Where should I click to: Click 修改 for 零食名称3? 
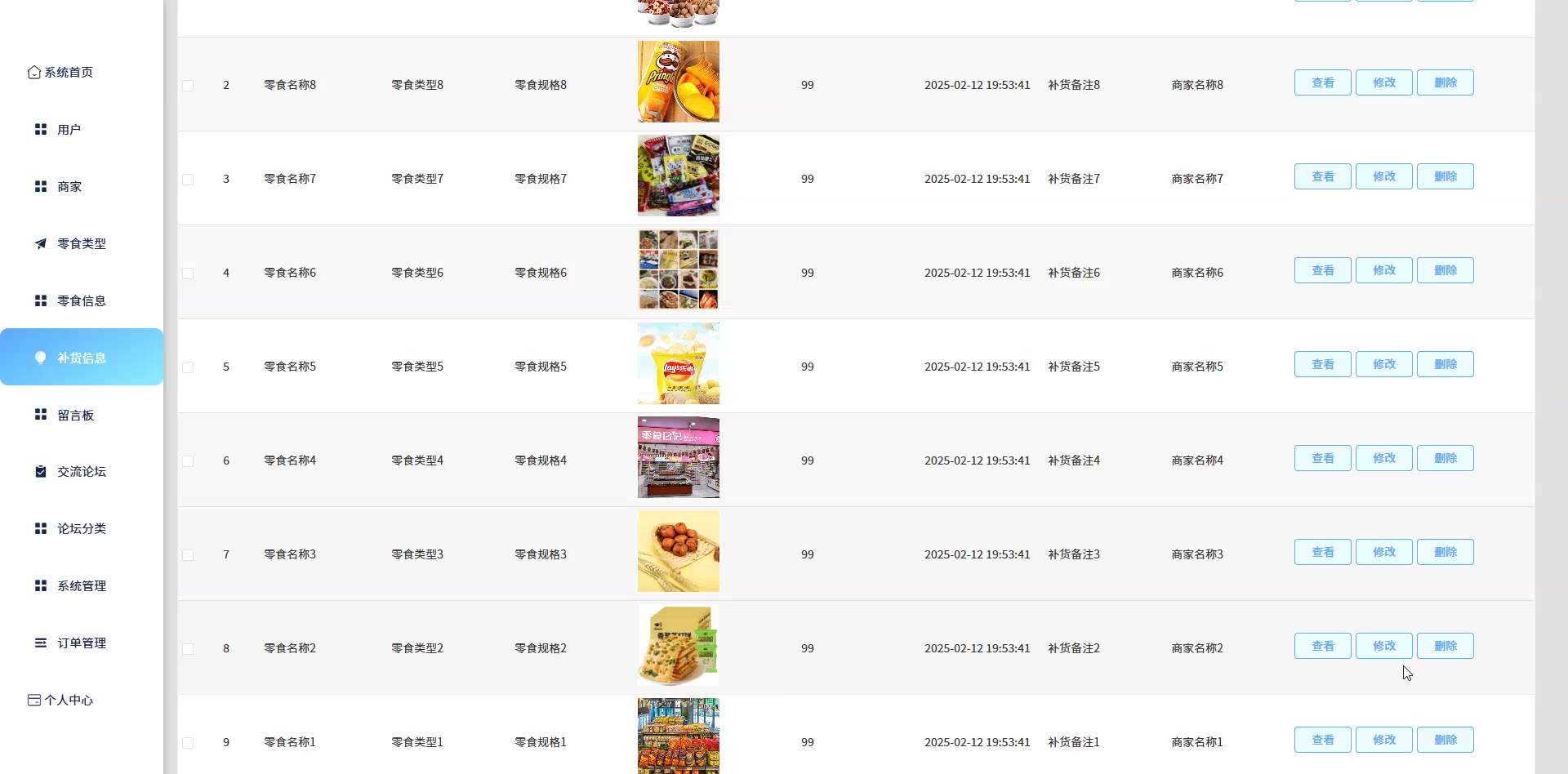point(1383,552)
